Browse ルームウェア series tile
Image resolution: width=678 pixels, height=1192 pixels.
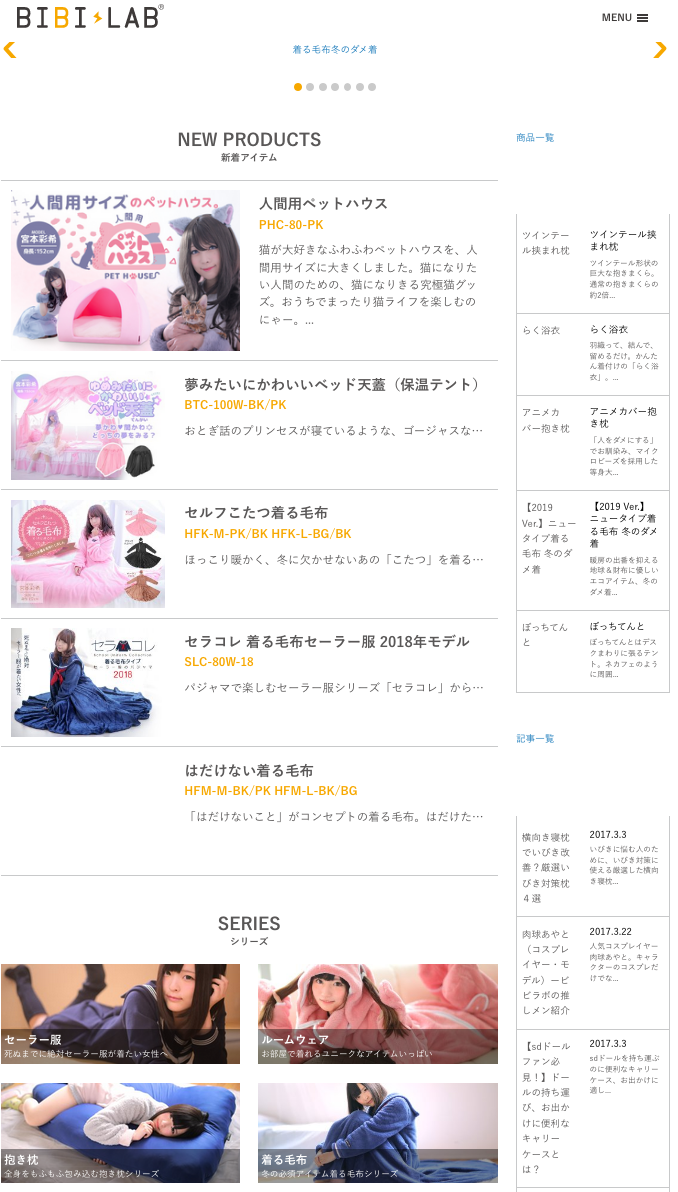[x=377, y=1013]
